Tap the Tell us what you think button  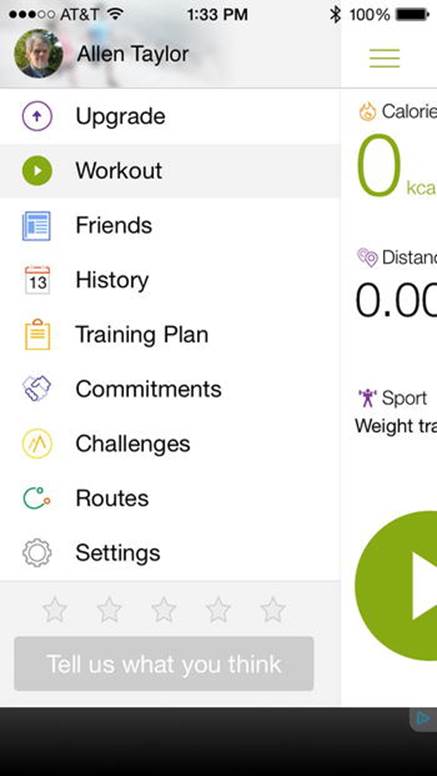pyautogui.click(x=164, y=664)
